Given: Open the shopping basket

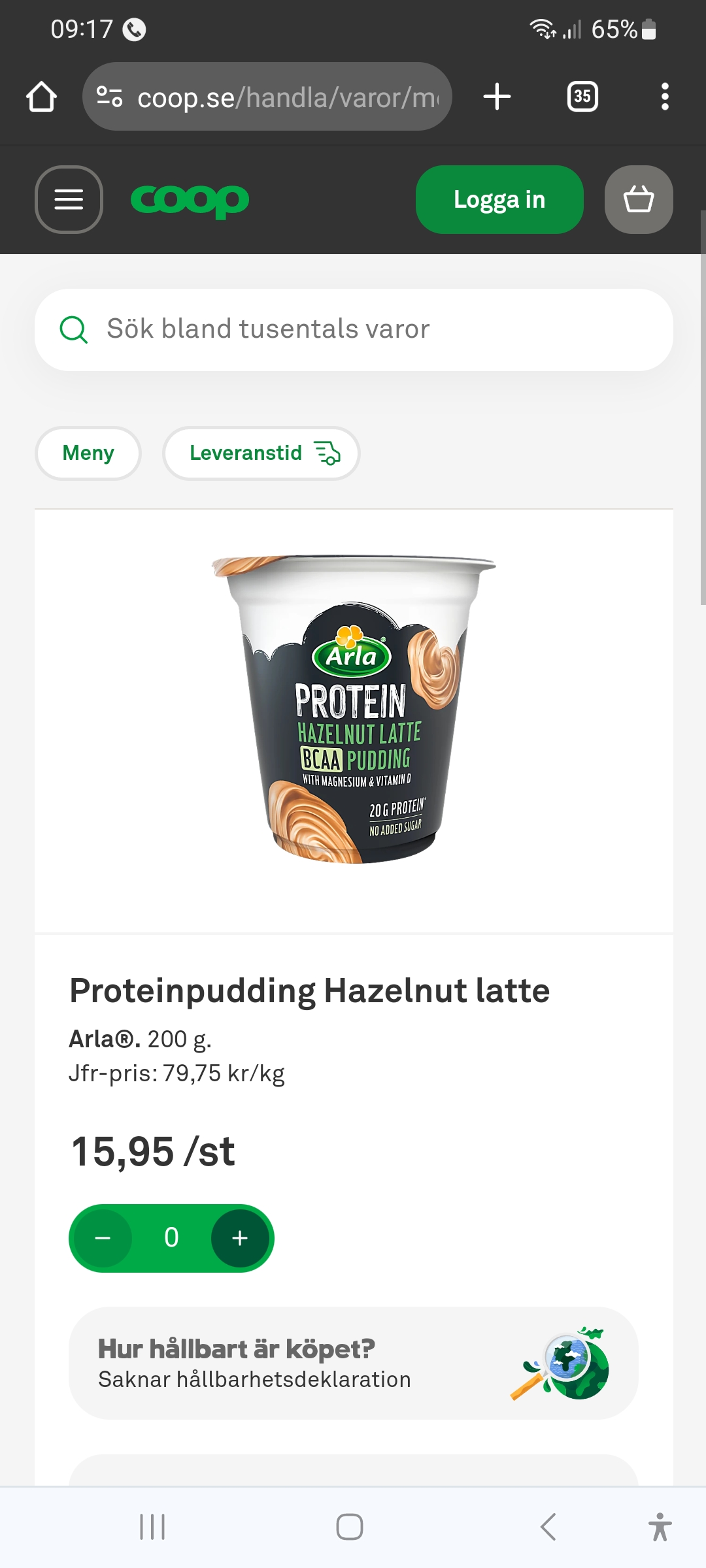Looking at the screenshot, I should tap(638, 199).
